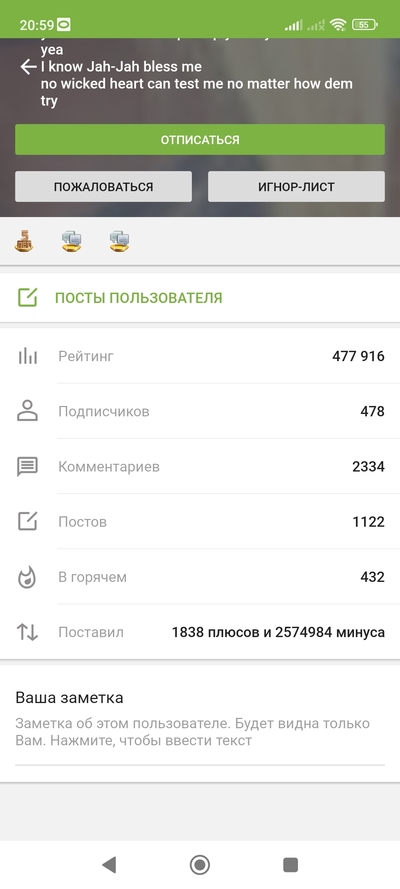400x889 pixels.
Task: Add user to ИГНОР-ЛИСТ
Action: point(296,187)
